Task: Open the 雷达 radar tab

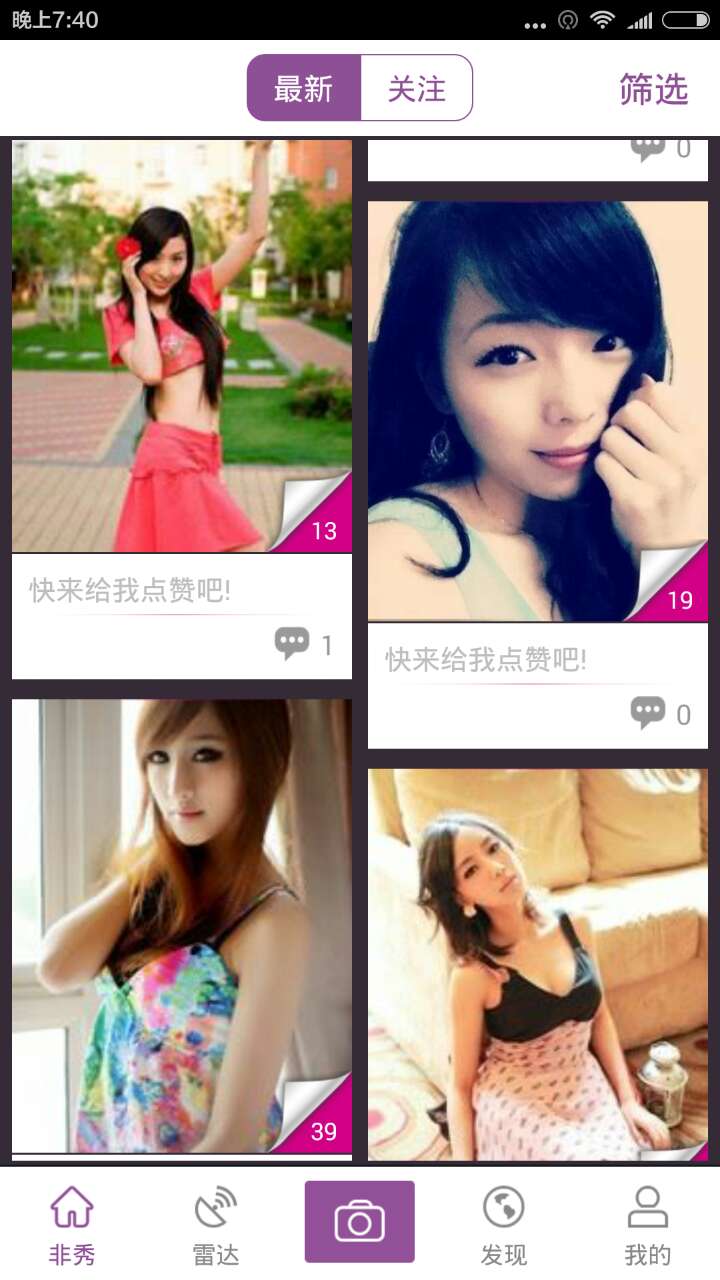Action: 216,1225
